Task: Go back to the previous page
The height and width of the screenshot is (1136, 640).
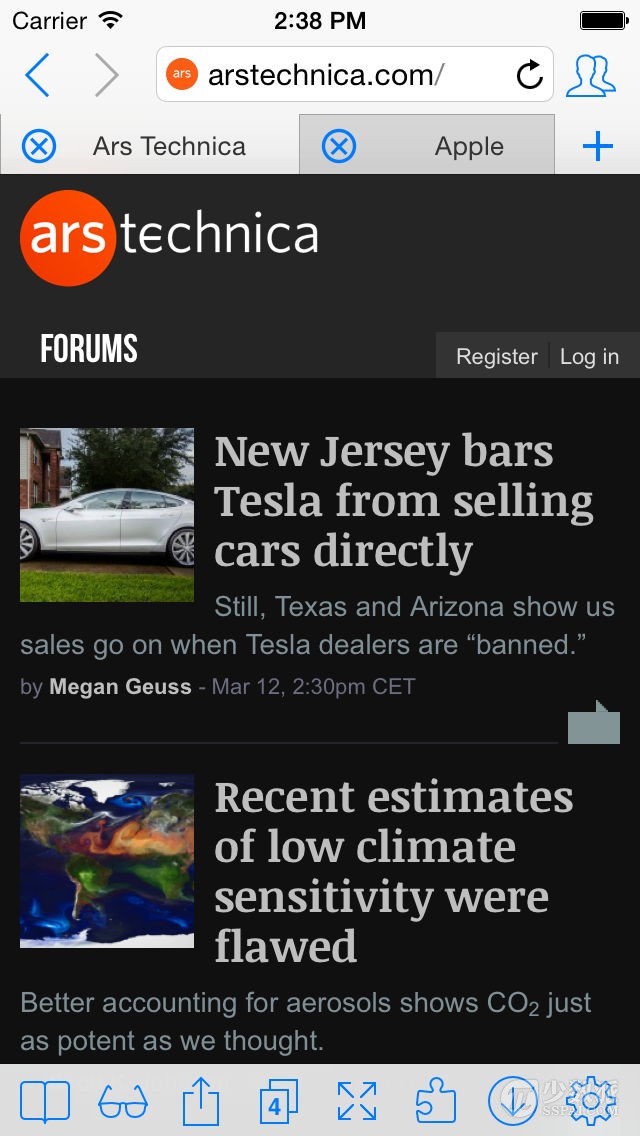Action: click(37, 75)
